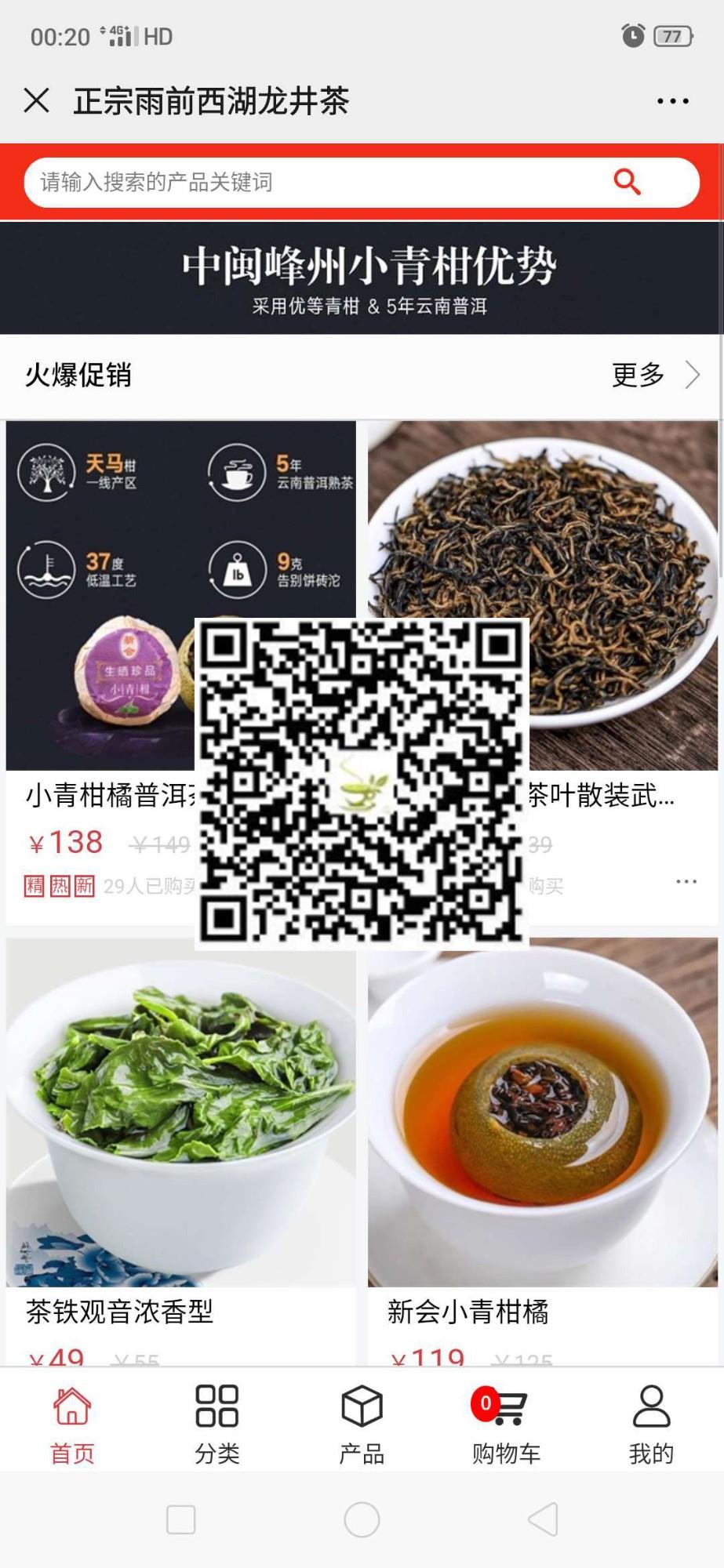Tap the 中闽峰州小青柑优势 banner
The image size is (724, 1568).
click(x=362, y=276)
